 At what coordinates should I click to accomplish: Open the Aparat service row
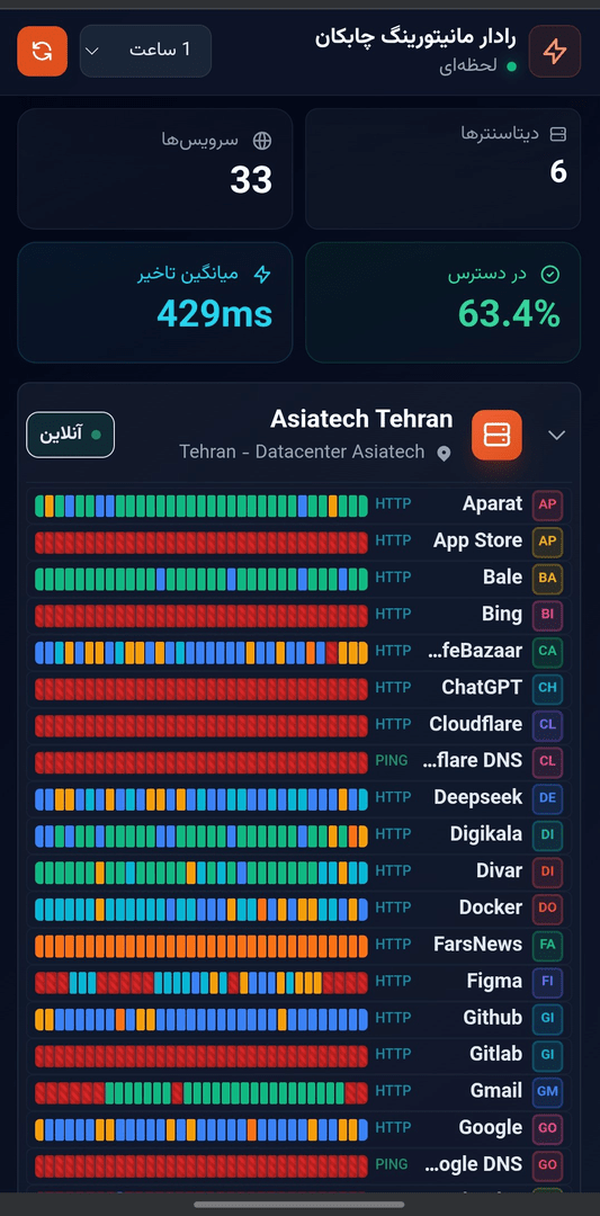pos(300,504)
